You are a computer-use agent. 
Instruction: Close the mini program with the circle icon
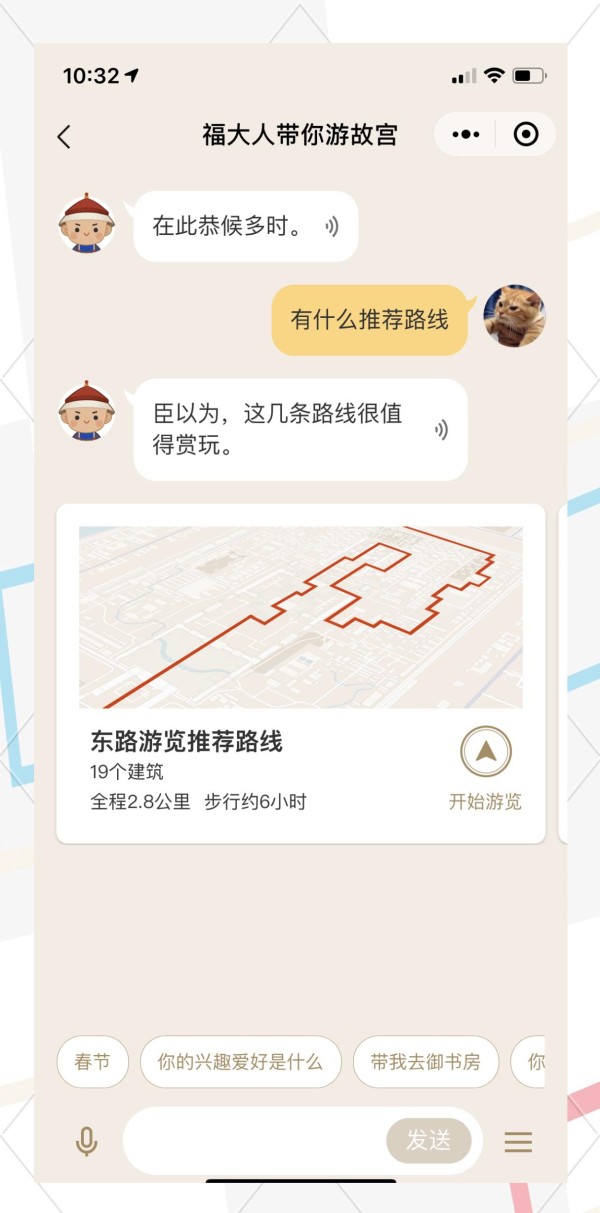[x=525, y=135]
